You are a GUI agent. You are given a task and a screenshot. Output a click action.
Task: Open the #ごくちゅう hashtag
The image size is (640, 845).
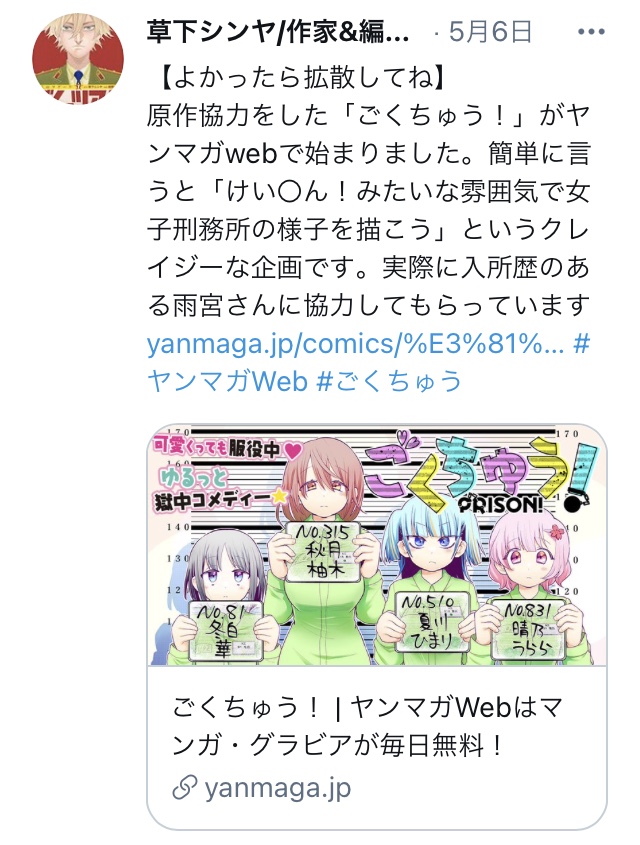click(x=389, y=381)
